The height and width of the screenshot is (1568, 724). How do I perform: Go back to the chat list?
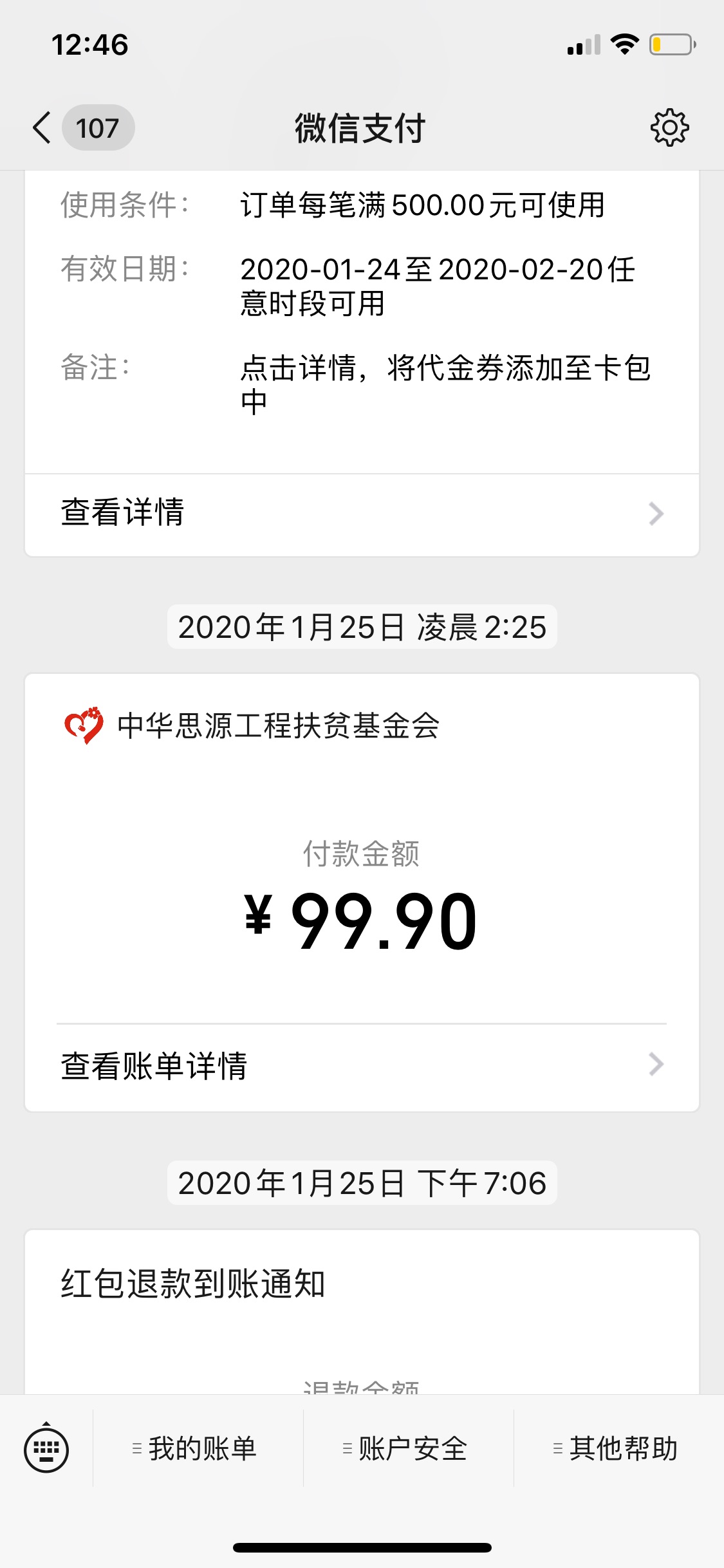point(82,127)
